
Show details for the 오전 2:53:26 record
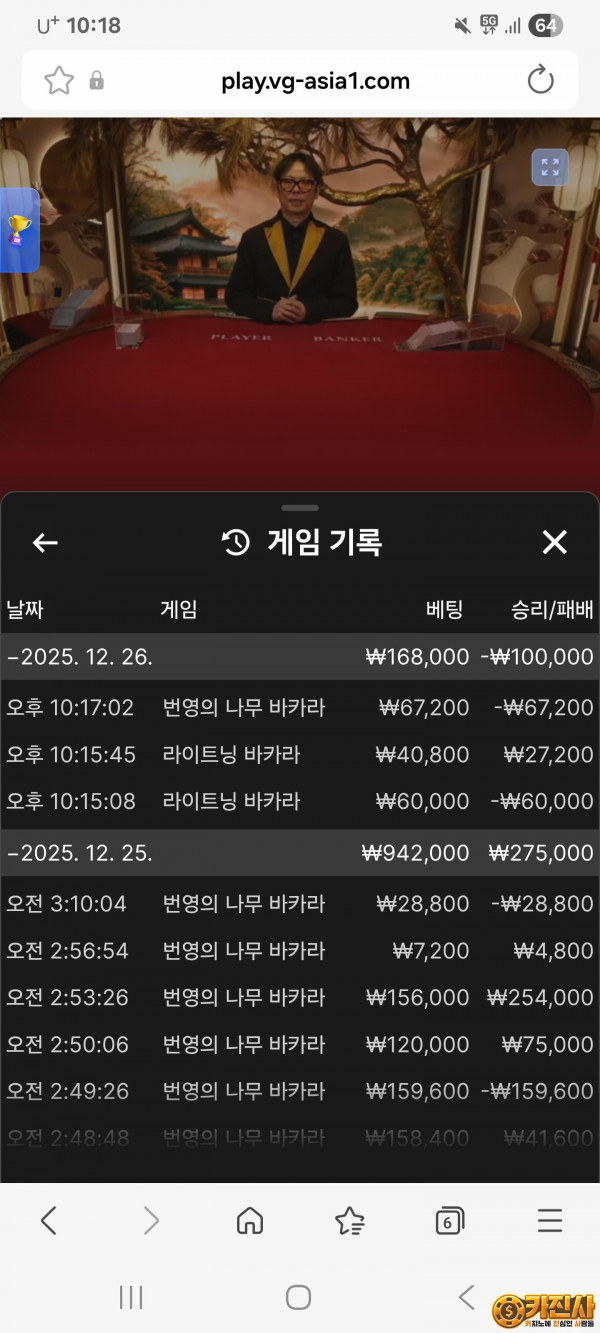(x=300, y=997)
